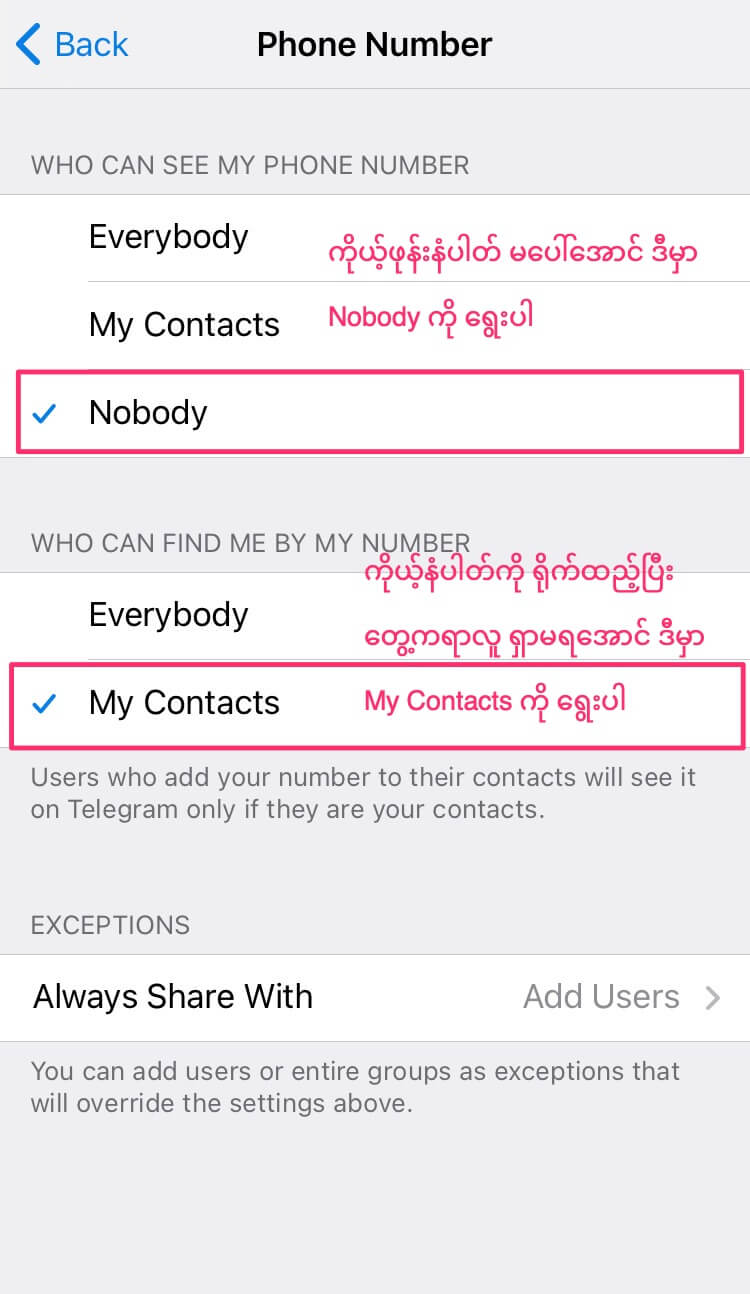Select the Nobody option
This screenshot has width=750, height=1294.
click(148, 413)
